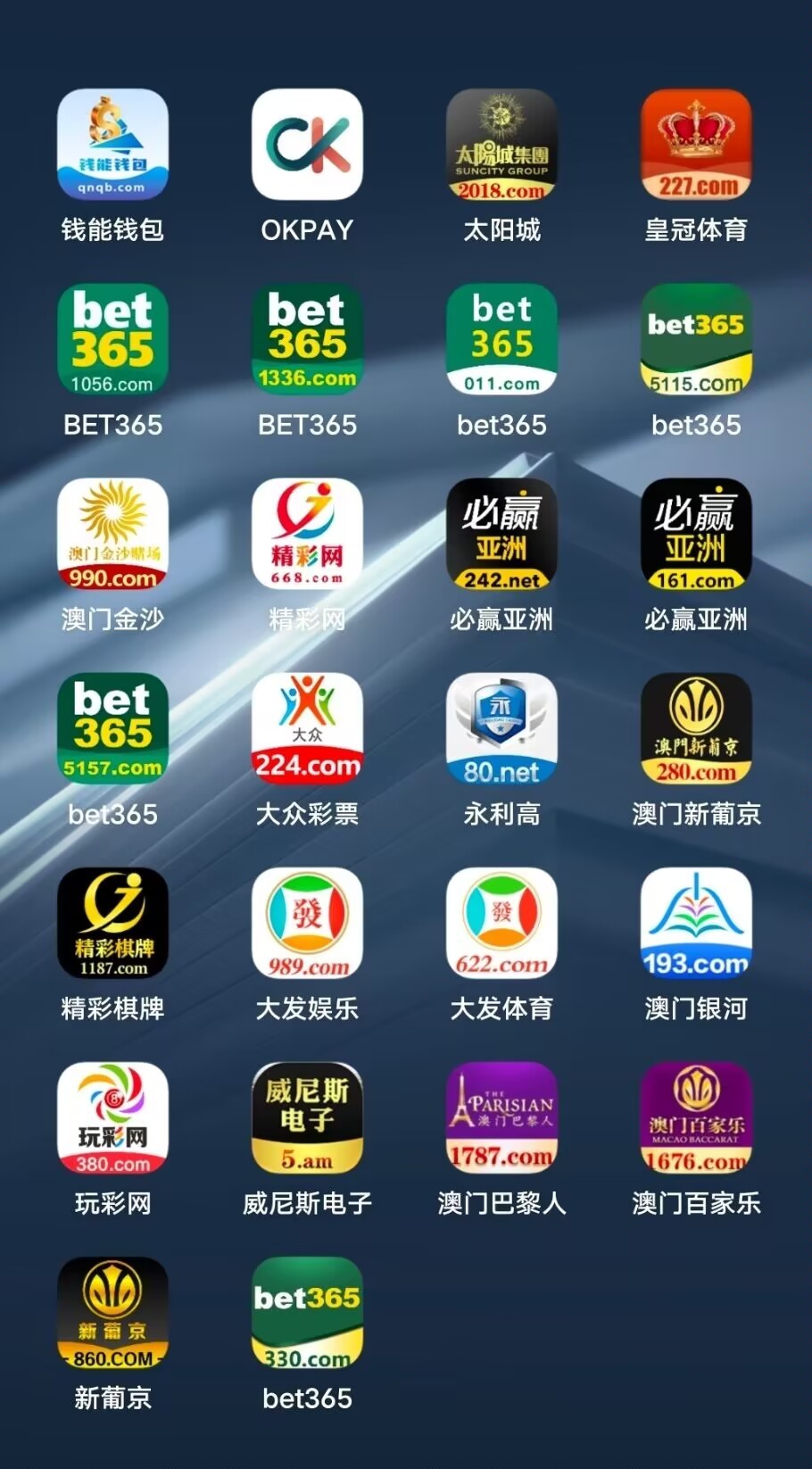
Task: Open 必赢亚洲 app with 161.com icon
Action: (x=696, y=534)
